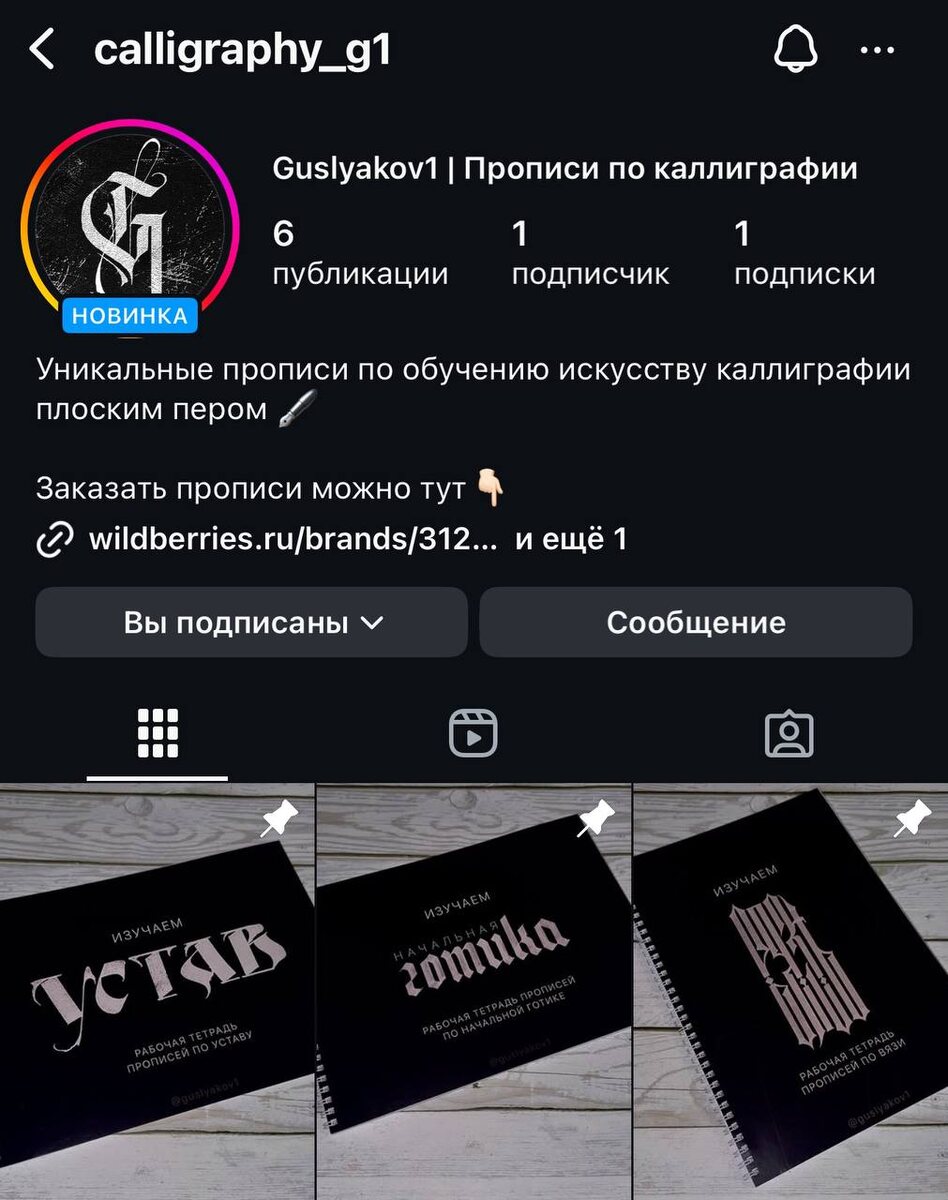Viewport: 948px width, 1200px height.
Task: Open the Начальная готика workbook post
Action: [x=473, y=990]
